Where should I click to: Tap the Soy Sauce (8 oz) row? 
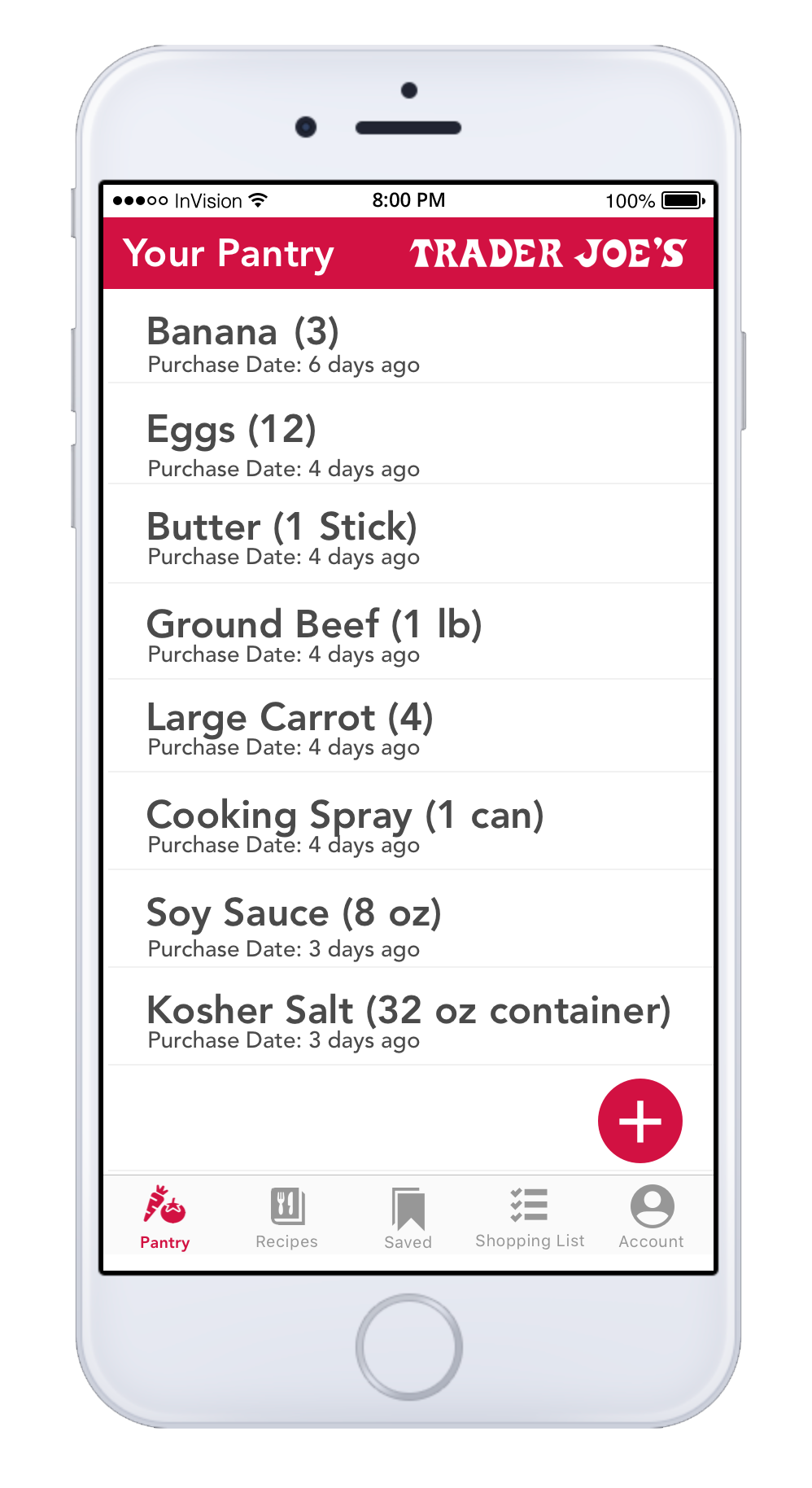pos(410,919)
